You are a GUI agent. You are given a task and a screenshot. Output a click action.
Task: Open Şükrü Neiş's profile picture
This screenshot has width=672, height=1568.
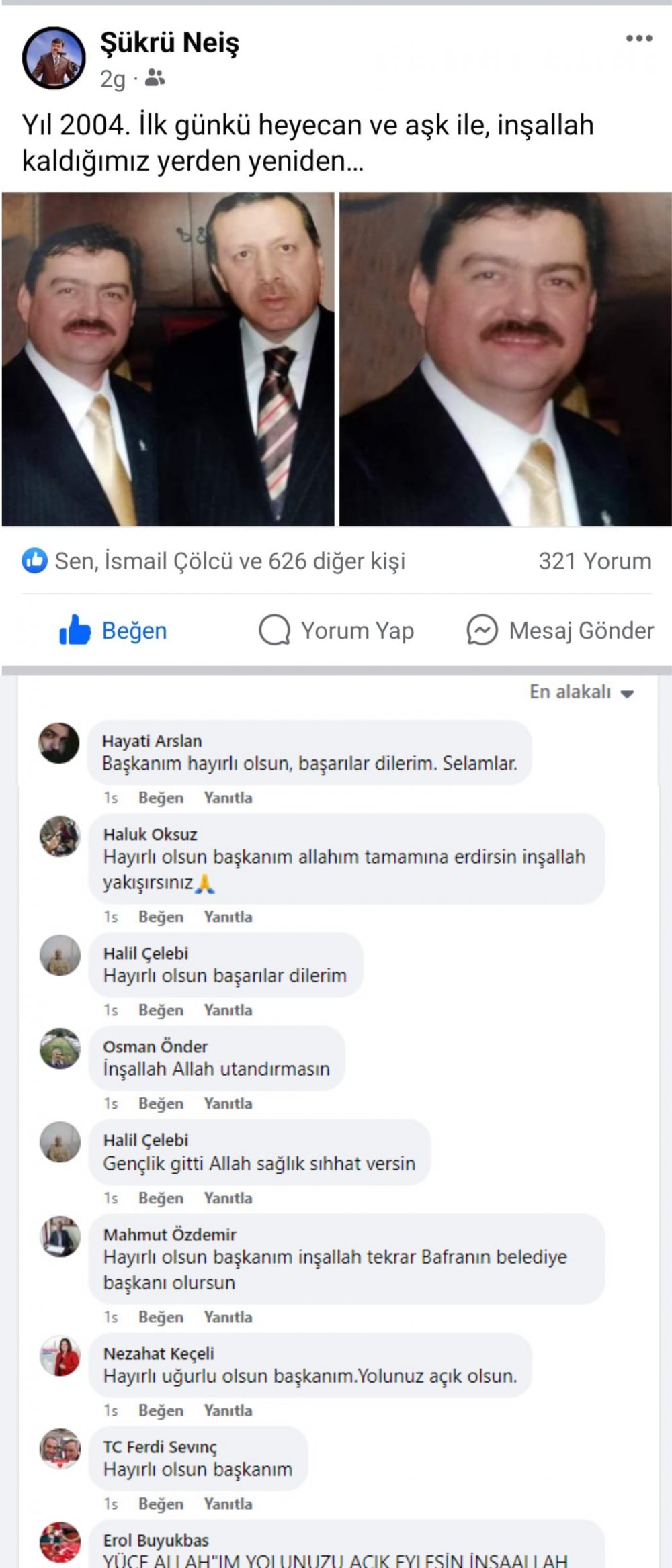point(54,58)
